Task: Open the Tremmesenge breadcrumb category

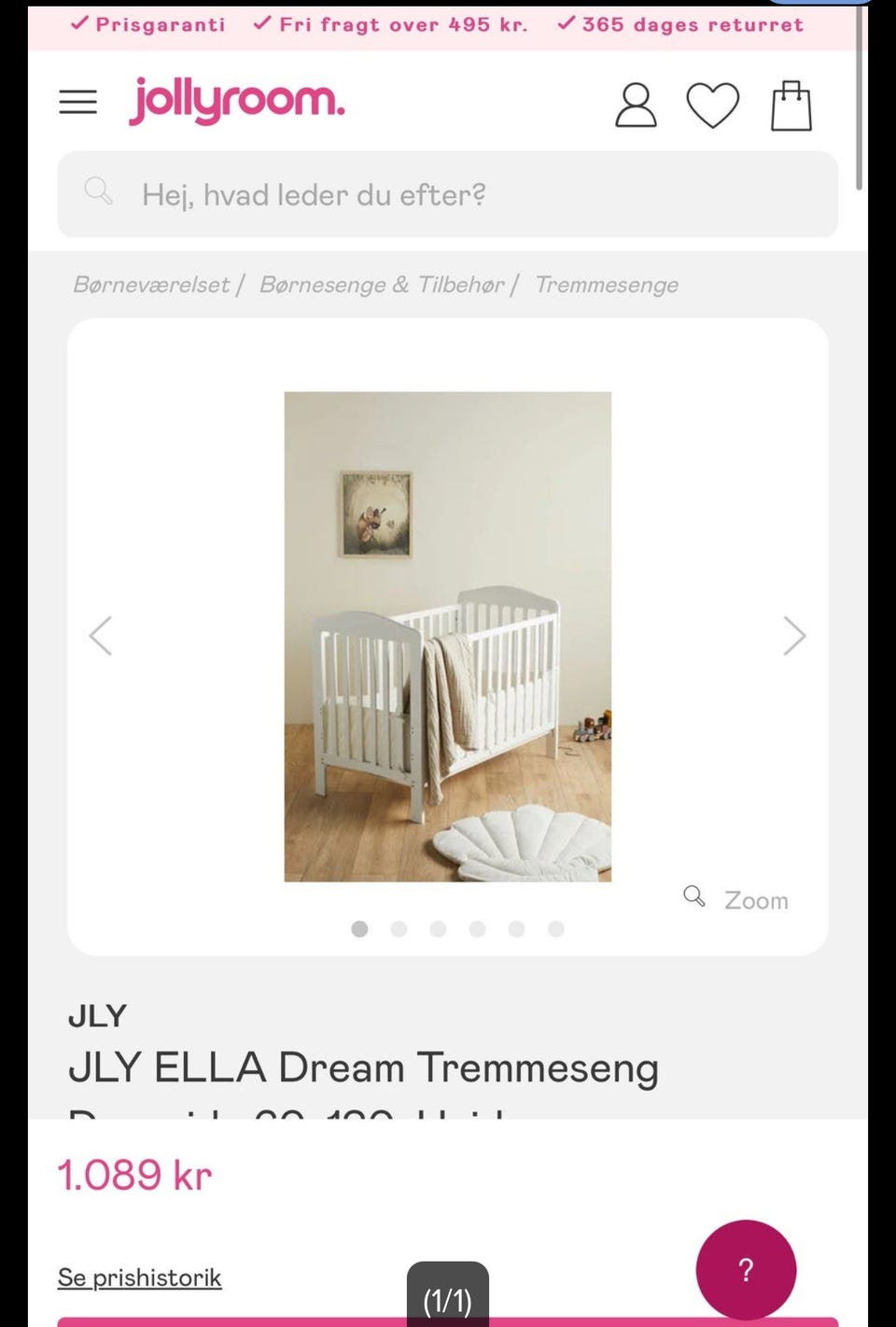Action: 606,285
